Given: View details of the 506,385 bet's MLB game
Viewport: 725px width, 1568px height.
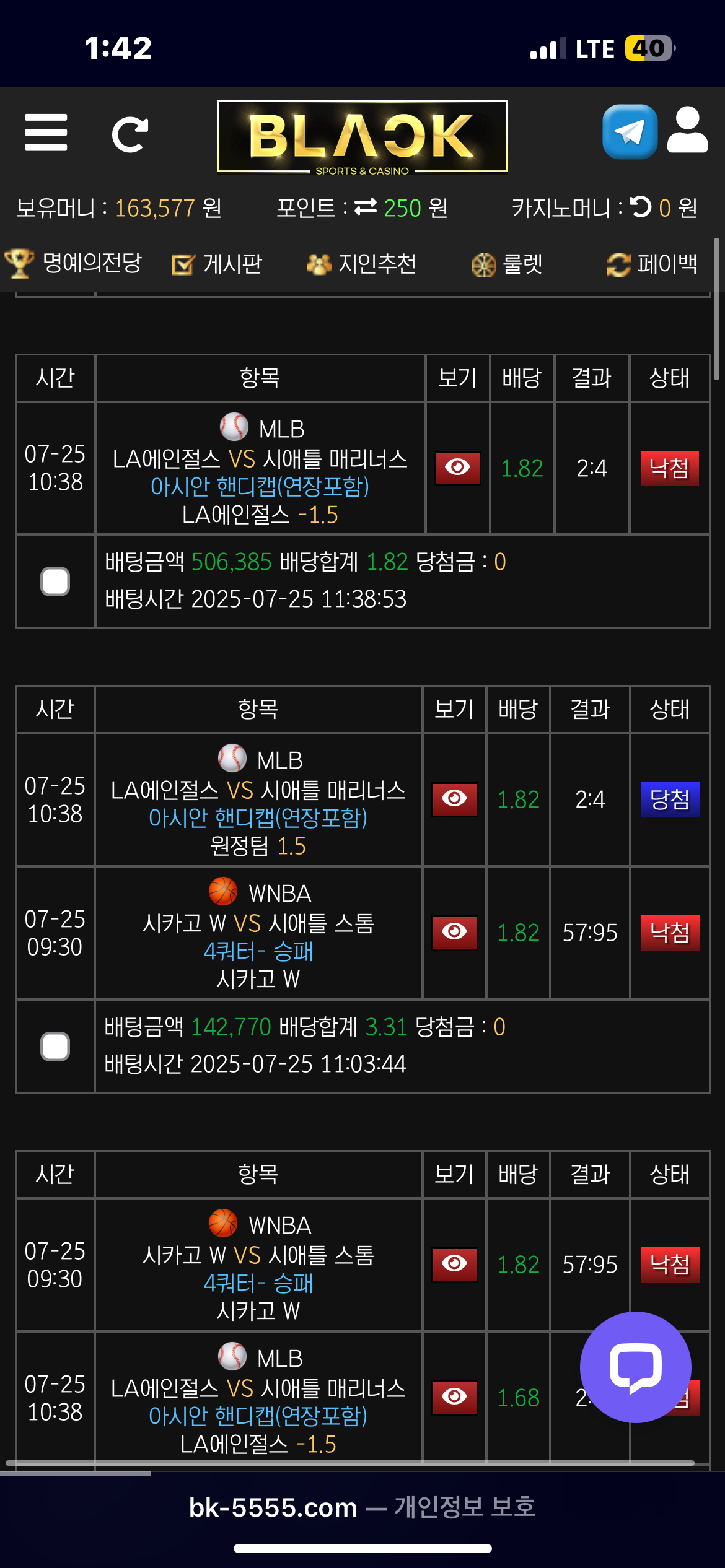Looking at the screenshot, I should click(x=457, y=468).
